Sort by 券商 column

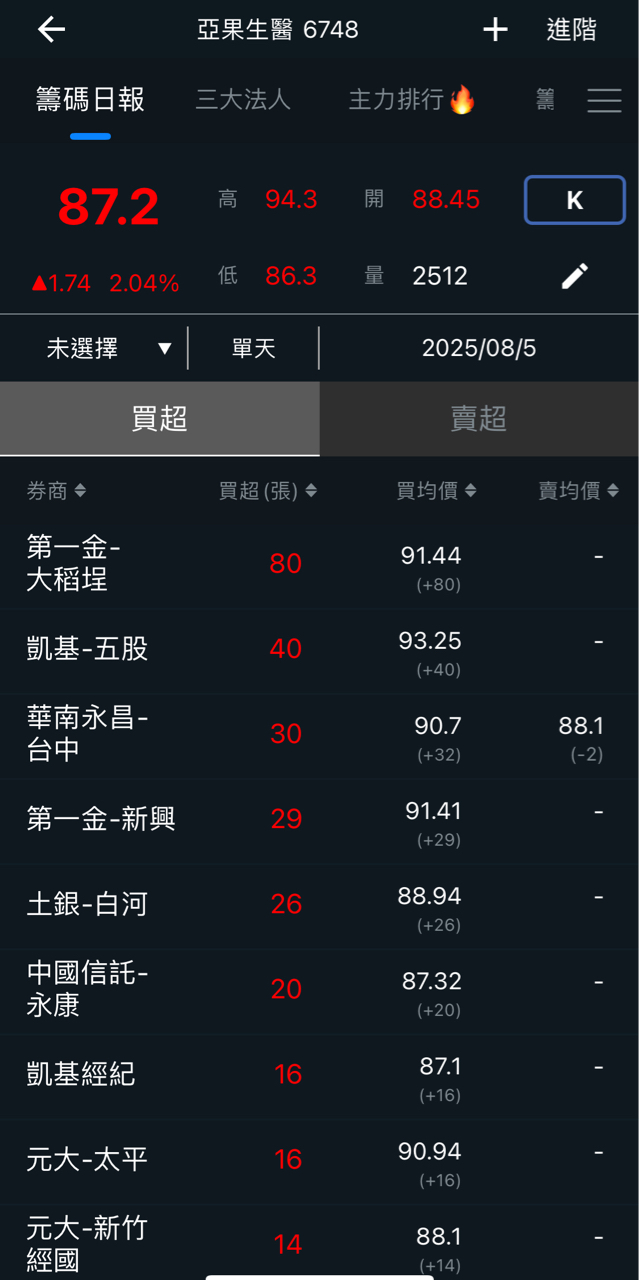(56, 491)
